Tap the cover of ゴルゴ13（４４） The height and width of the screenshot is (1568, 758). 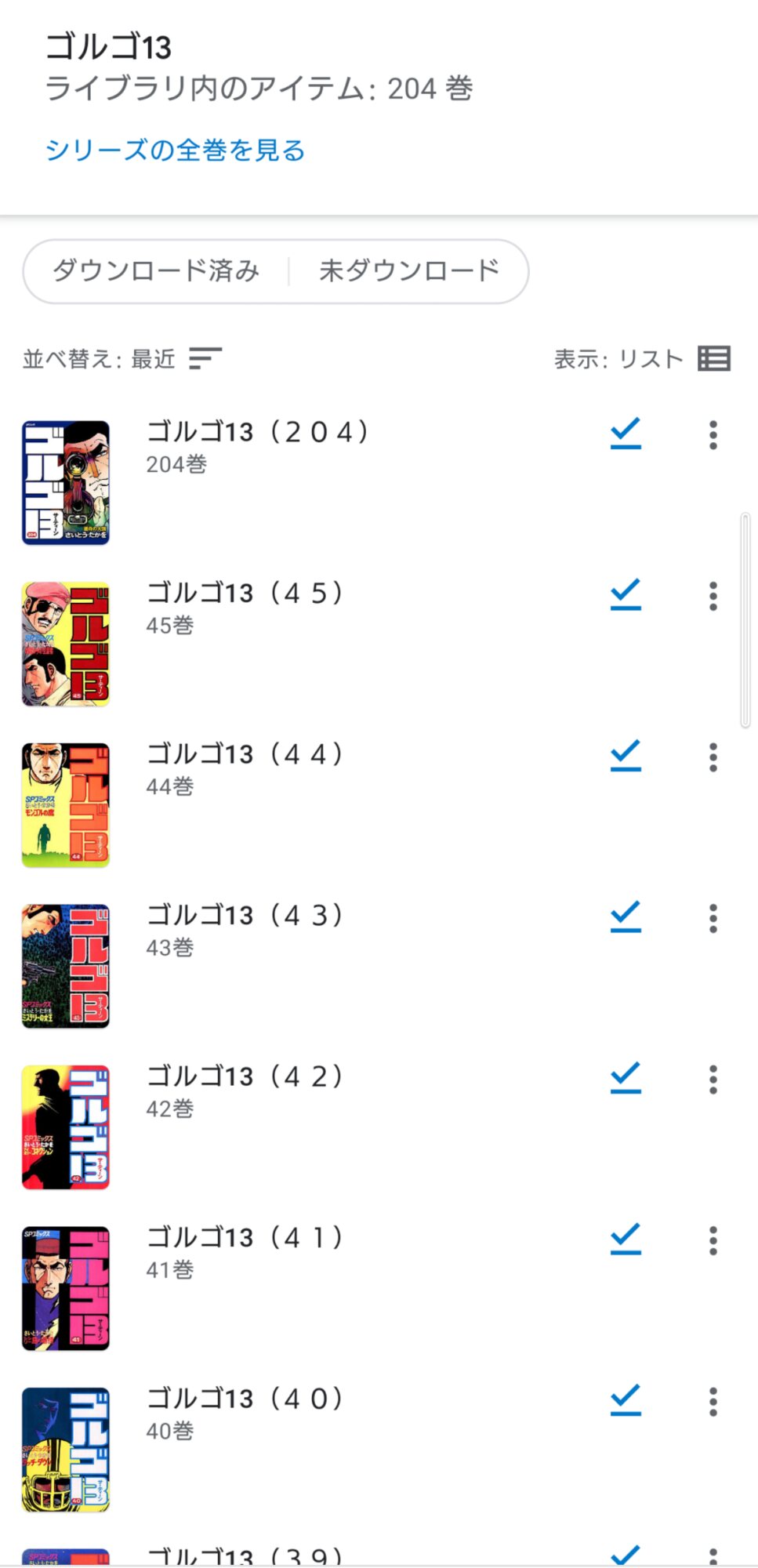point(66,805)
